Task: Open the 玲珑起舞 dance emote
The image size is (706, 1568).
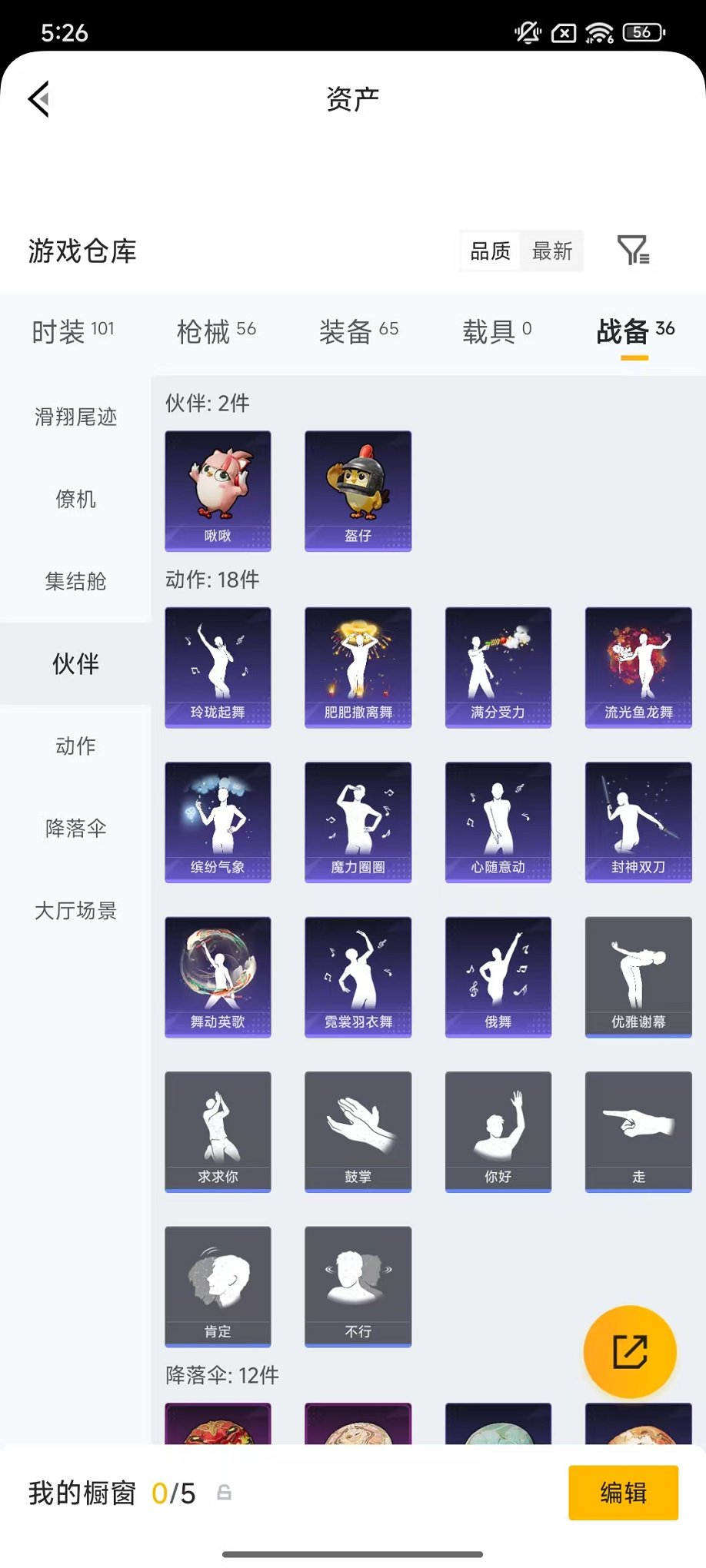Action: (218, 667)
